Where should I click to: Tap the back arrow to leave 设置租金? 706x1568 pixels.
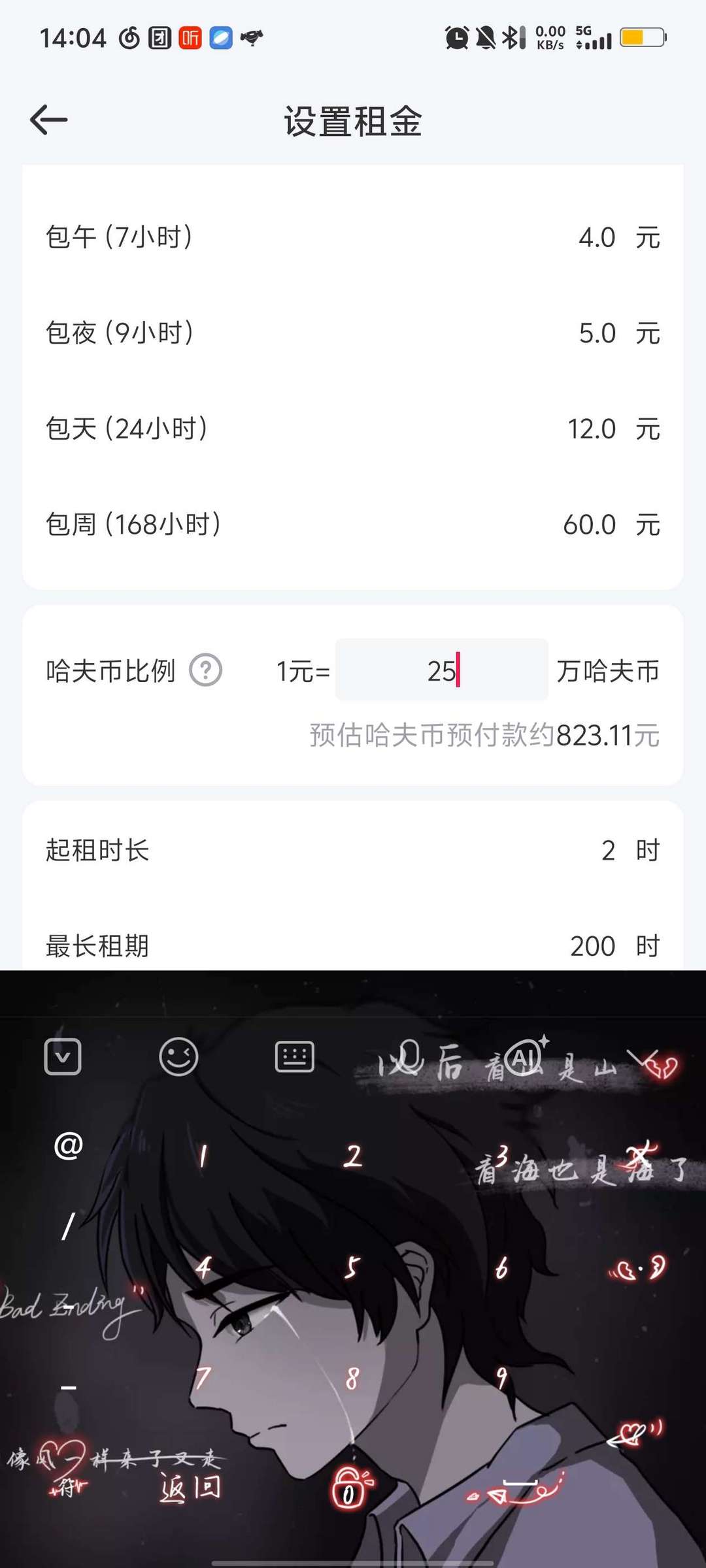click(x=48, y=120)
